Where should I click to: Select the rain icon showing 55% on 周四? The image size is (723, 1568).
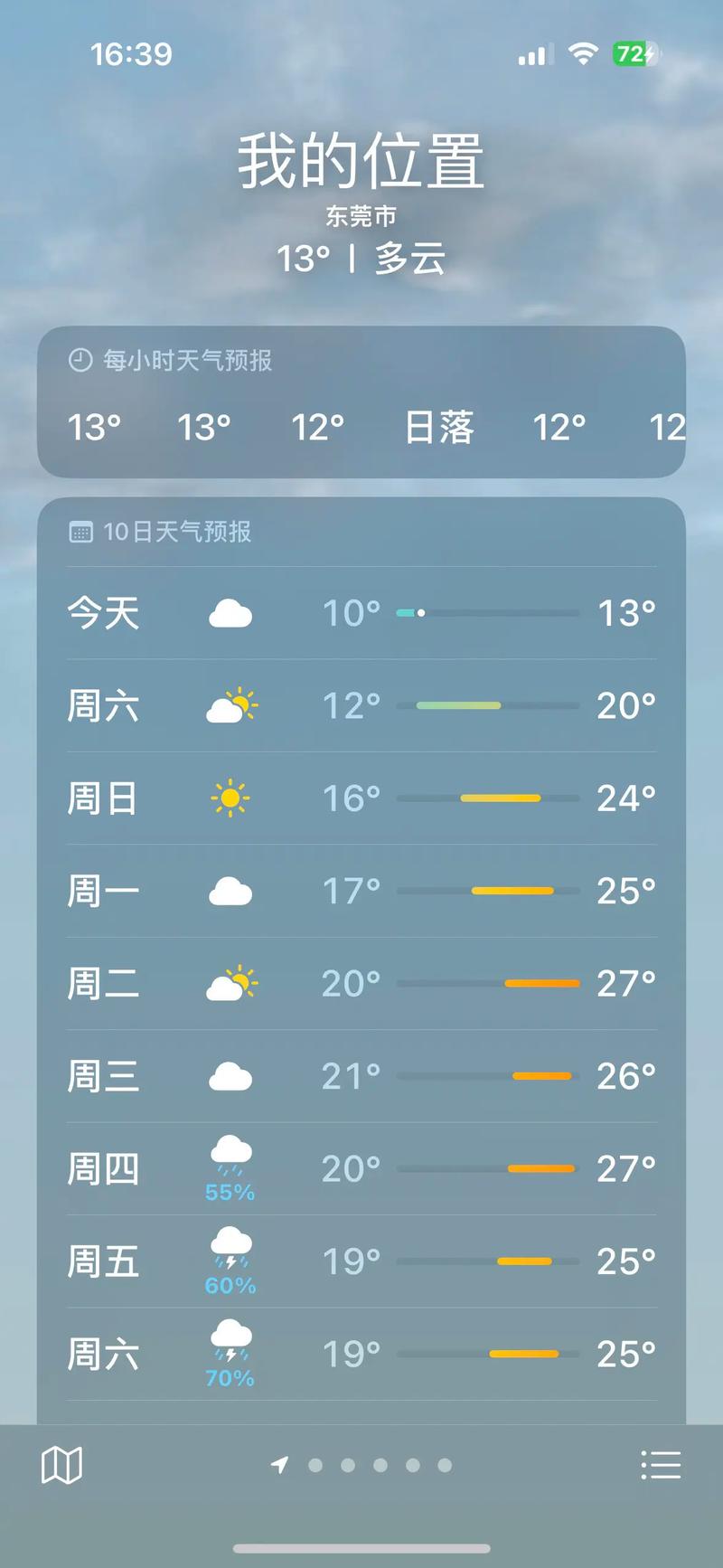point(230,1159)
